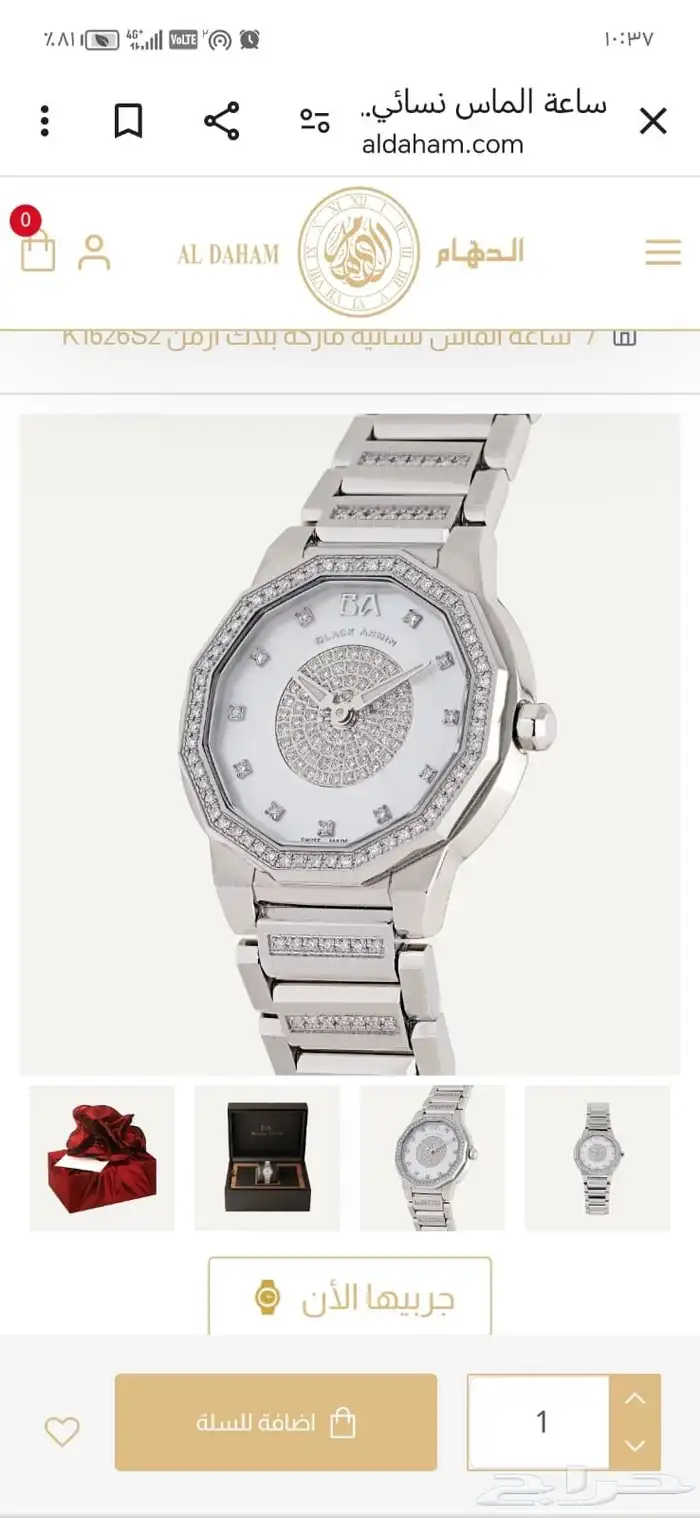
Task: Open the browser overflow menu
Action: 44,121
